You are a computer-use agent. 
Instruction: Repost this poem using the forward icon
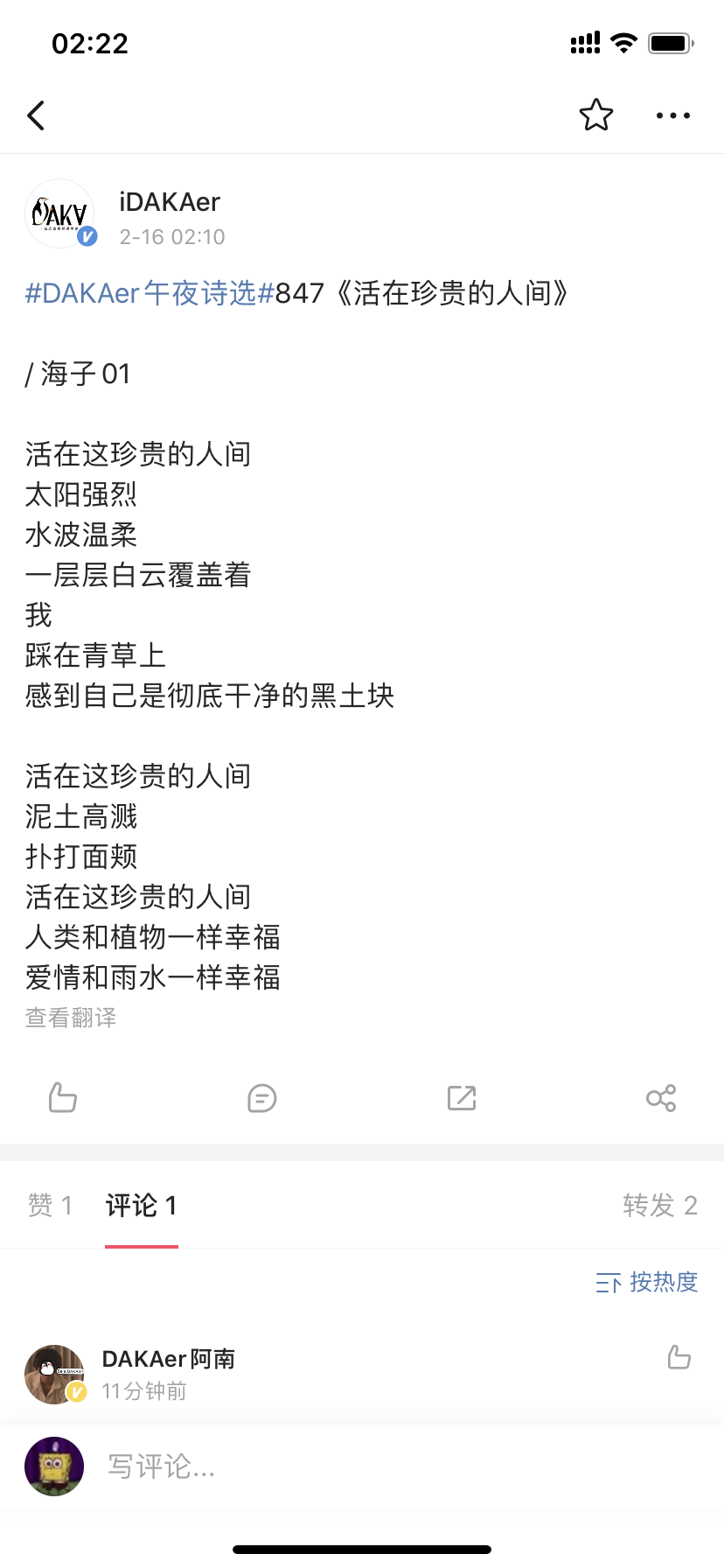(x=462, y=1097)
